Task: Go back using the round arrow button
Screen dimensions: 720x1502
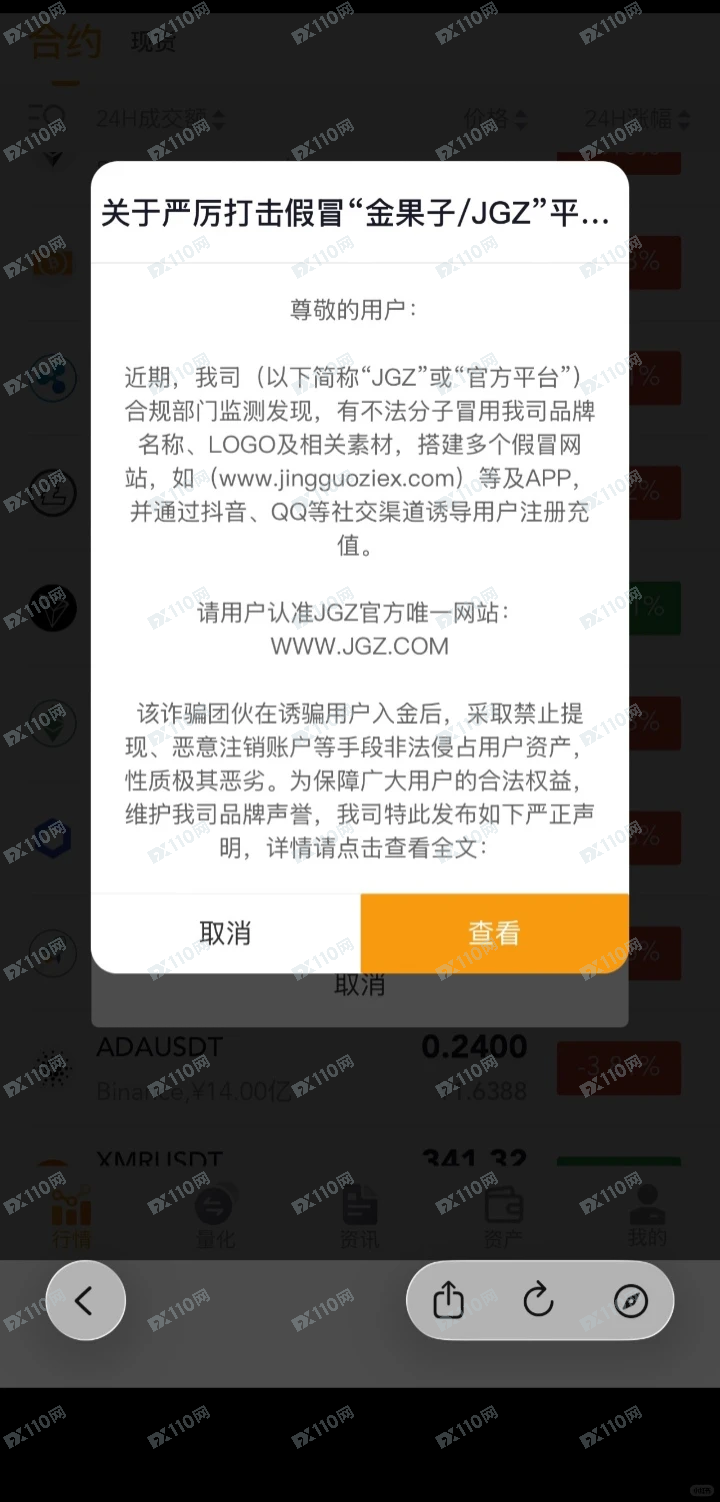Action: [85, 1300]
